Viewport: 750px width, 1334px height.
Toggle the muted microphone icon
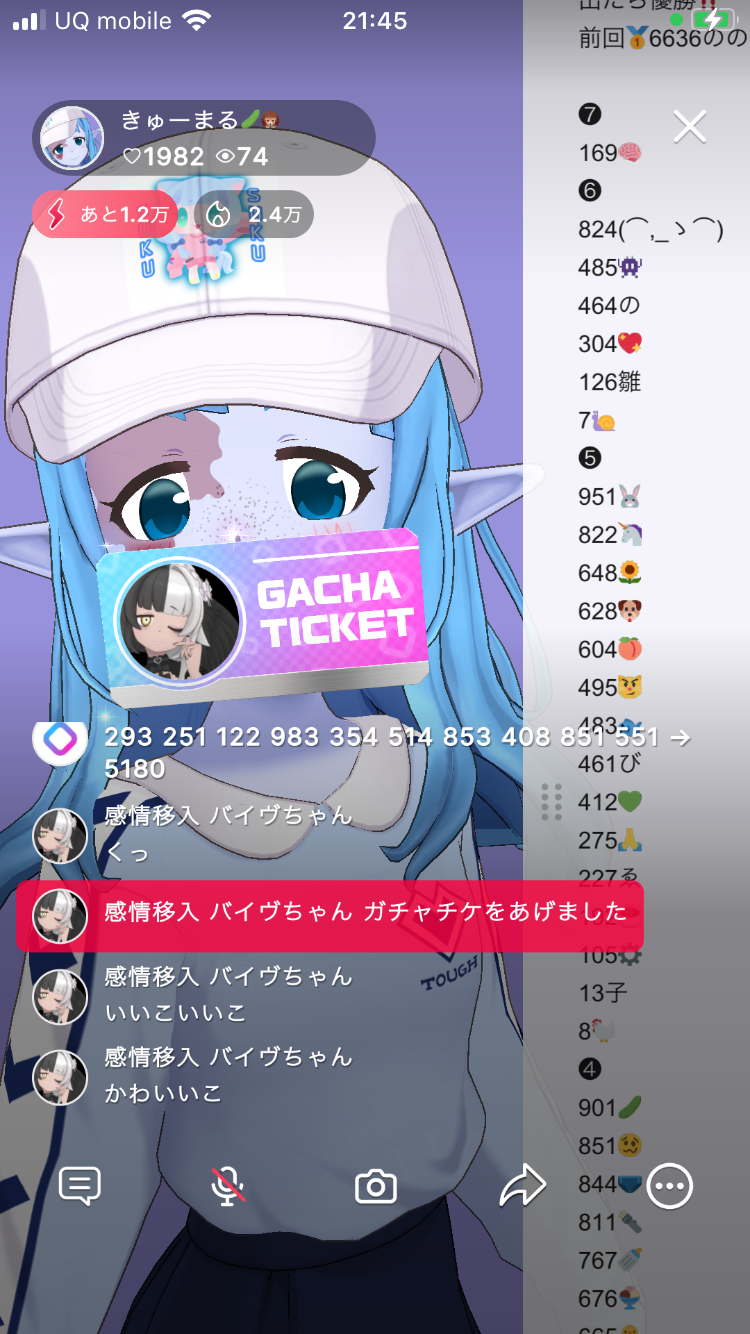coord(228,1186)
